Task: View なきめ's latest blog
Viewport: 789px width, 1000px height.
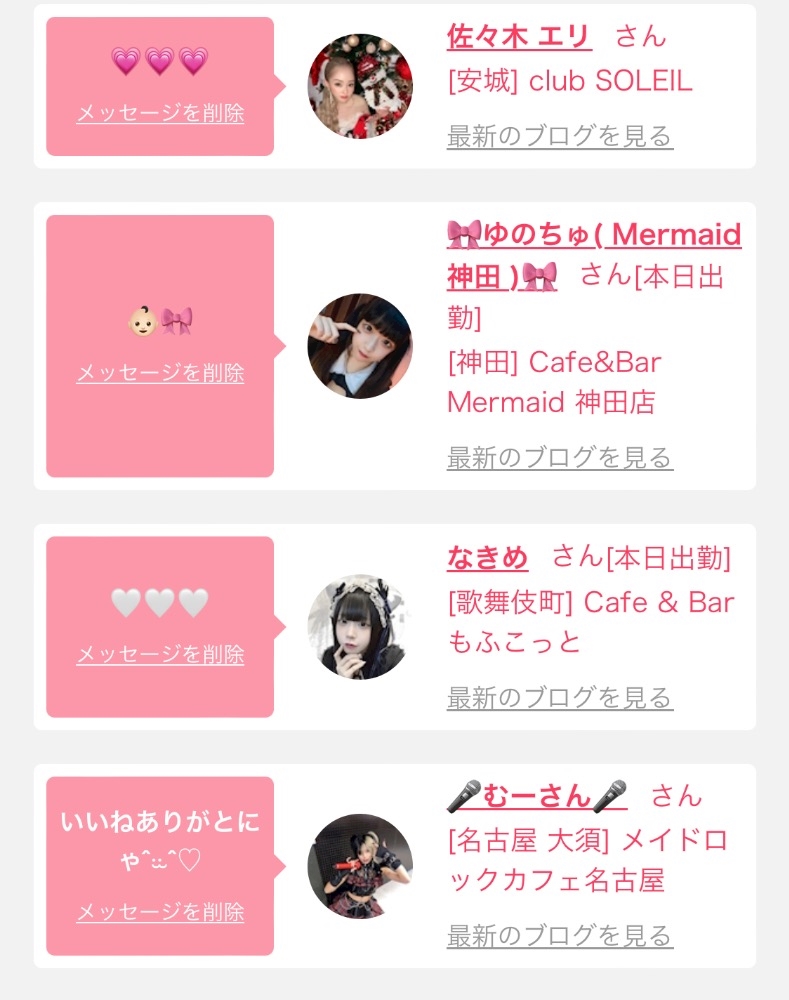Action: tap(559, 697)
